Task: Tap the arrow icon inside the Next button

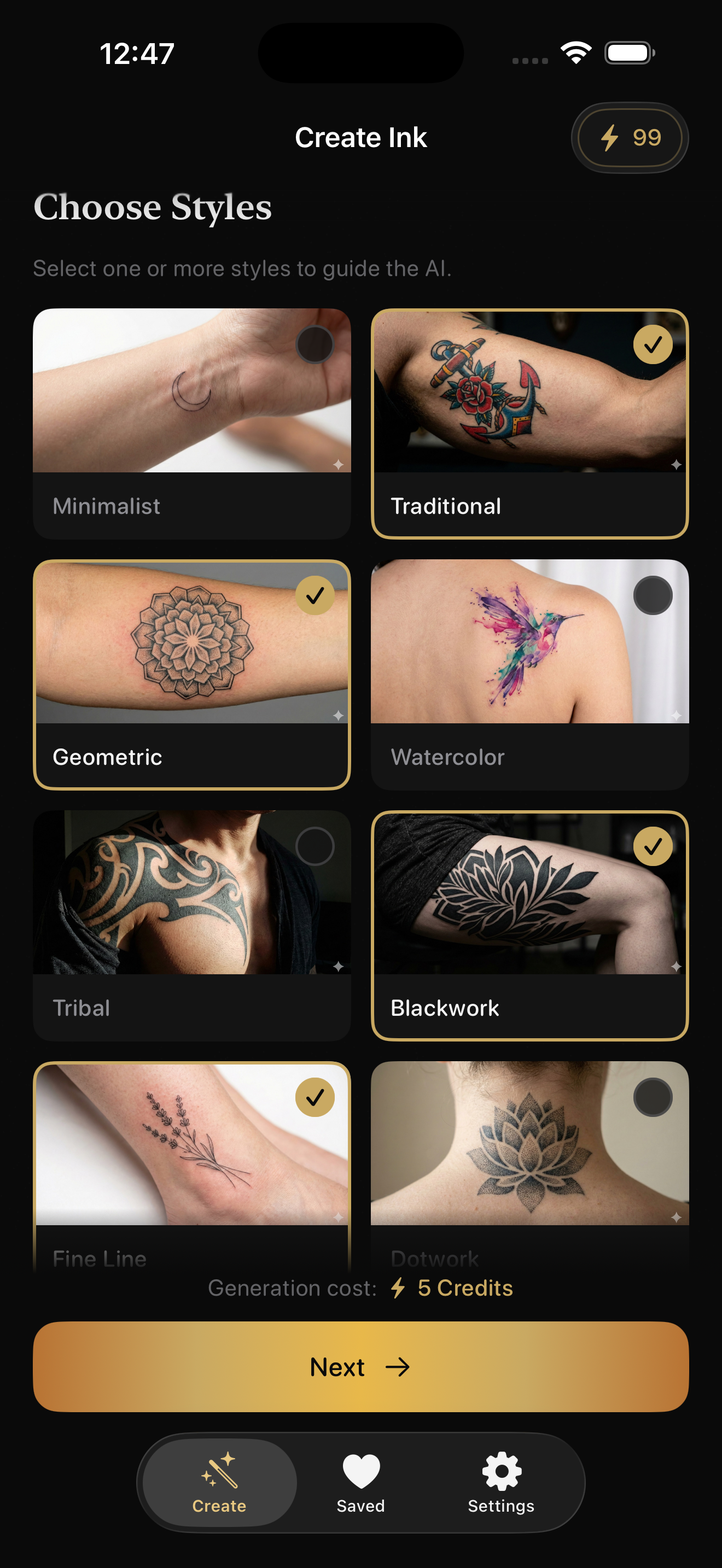Action: pos(399,1367)
